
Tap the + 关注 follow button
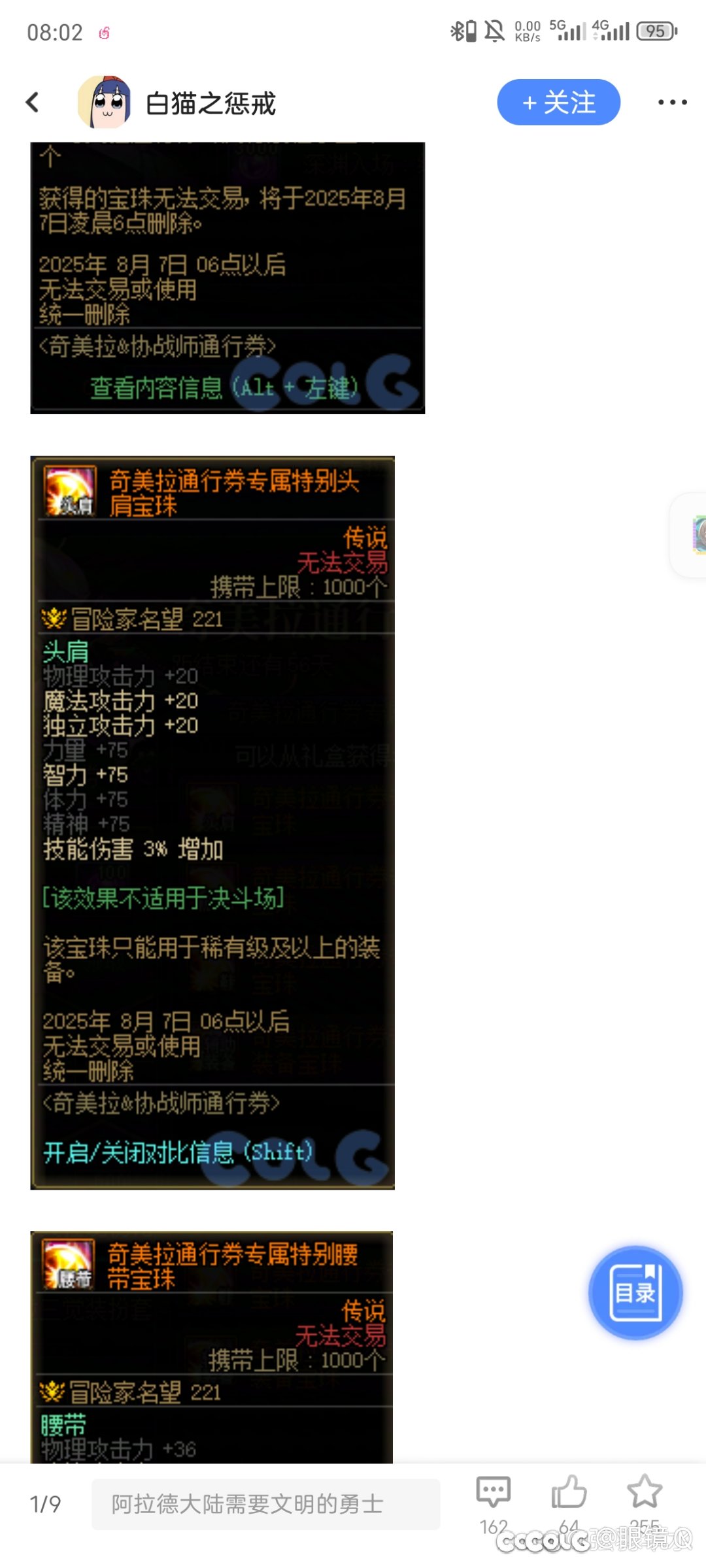(x=558, y=103)
